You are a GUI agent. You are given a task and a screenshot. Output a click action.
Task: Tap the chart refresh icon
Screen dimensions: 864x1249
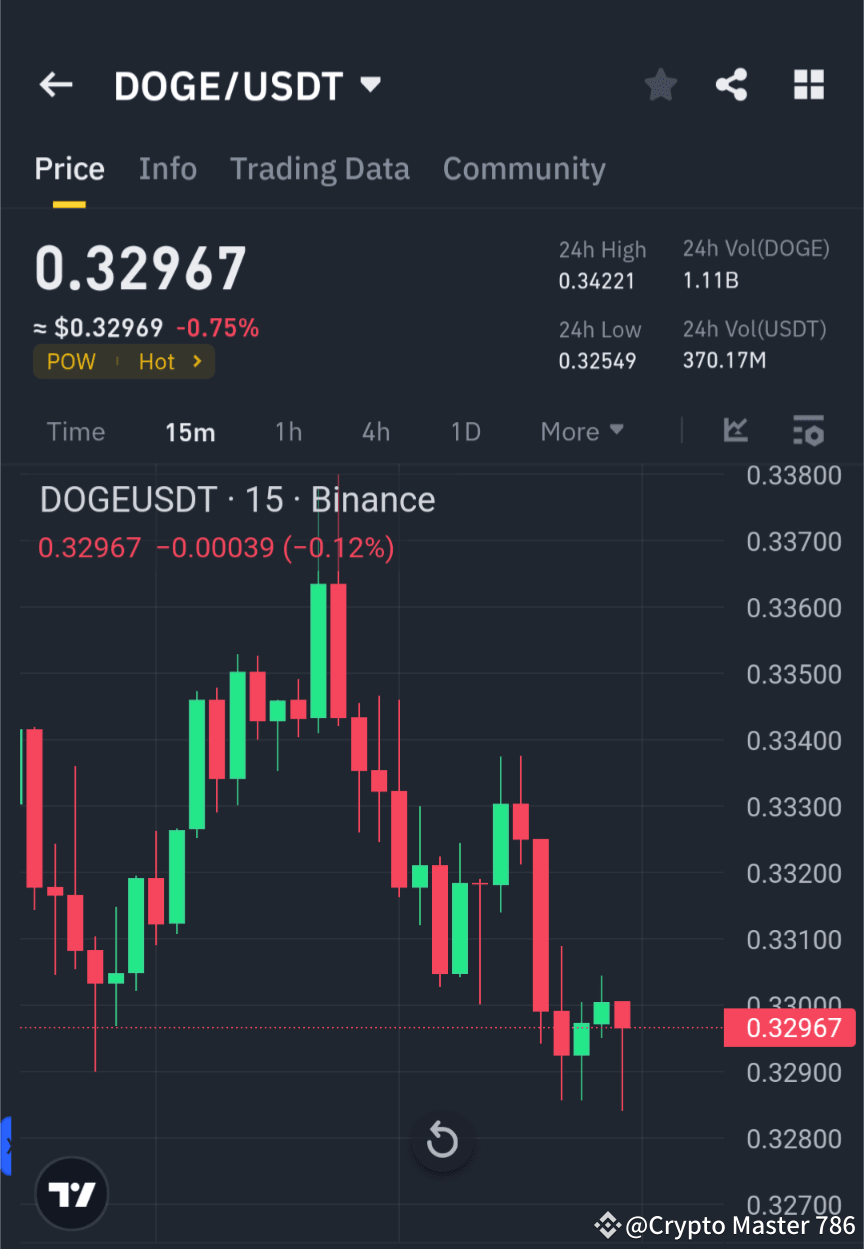442,1140
